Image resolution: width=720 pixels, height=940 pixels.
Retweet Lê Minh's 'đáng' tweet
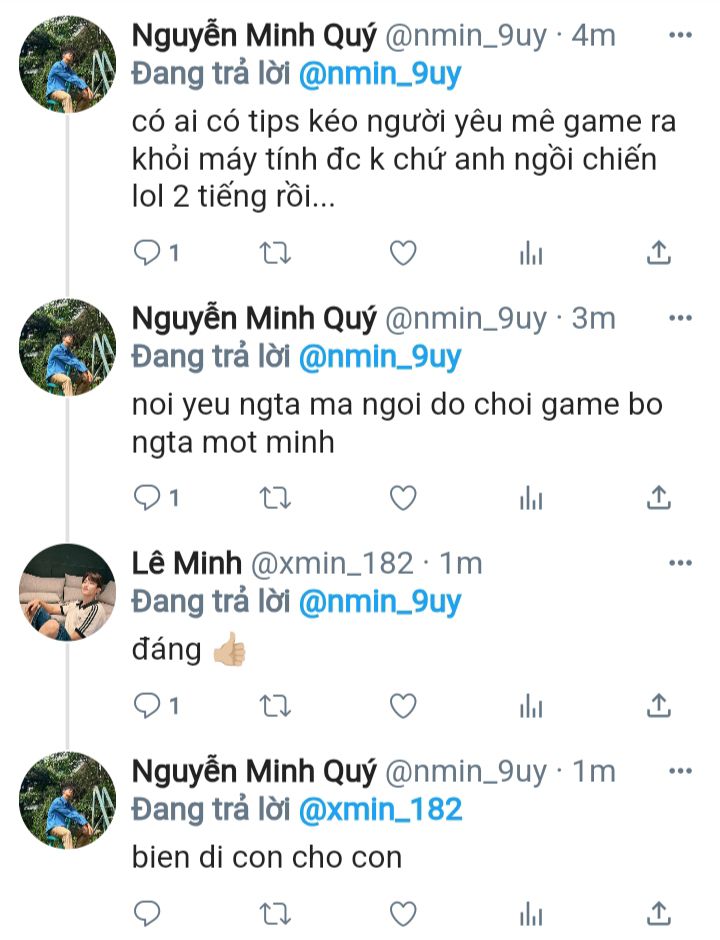(x=275, y=707)
